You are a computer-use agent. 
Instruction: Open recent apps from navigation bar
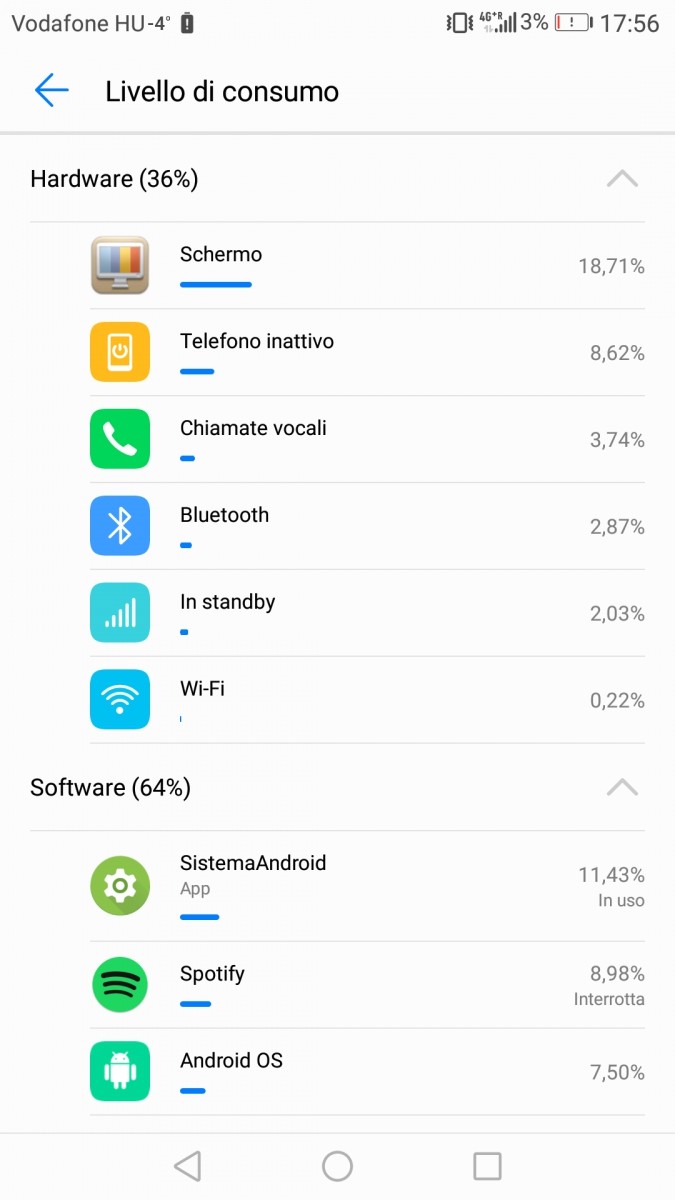[x=487, y=1166]
